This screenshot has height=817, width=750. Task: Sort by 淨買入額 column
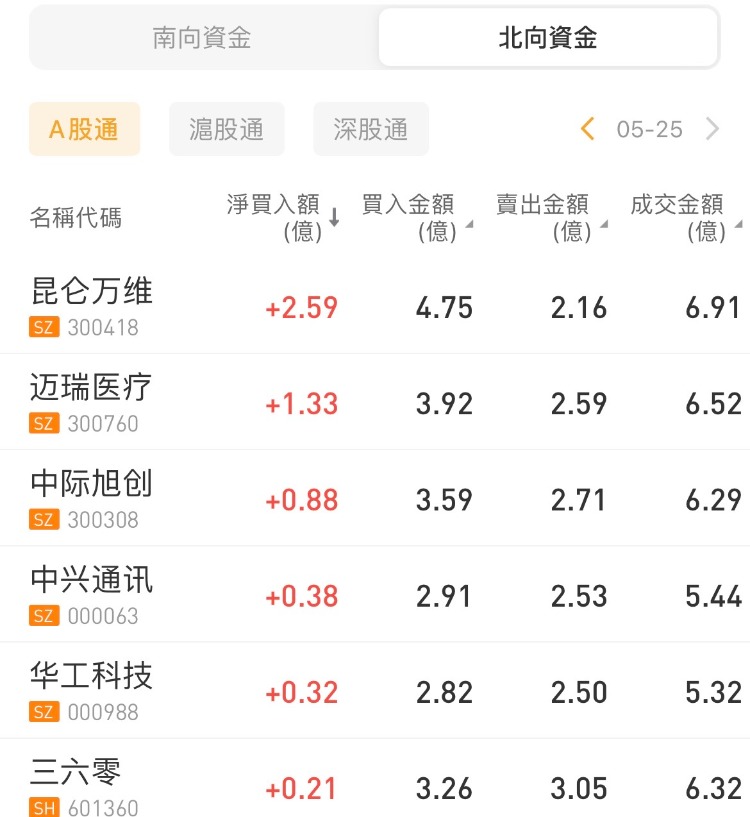282,217
